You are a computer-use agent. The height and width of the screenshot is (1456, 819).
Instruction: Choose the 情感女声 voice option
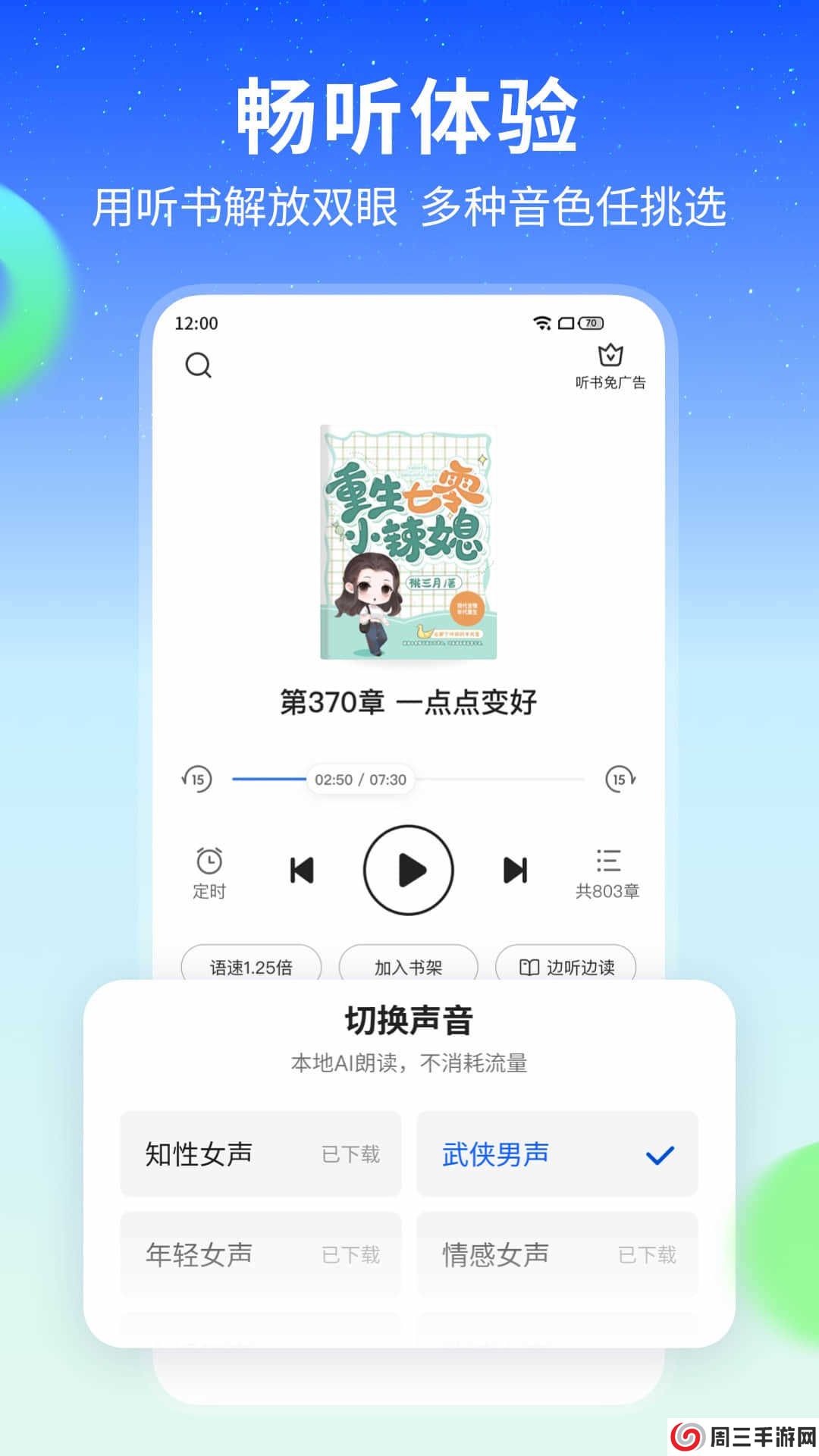pos(557,1255)
